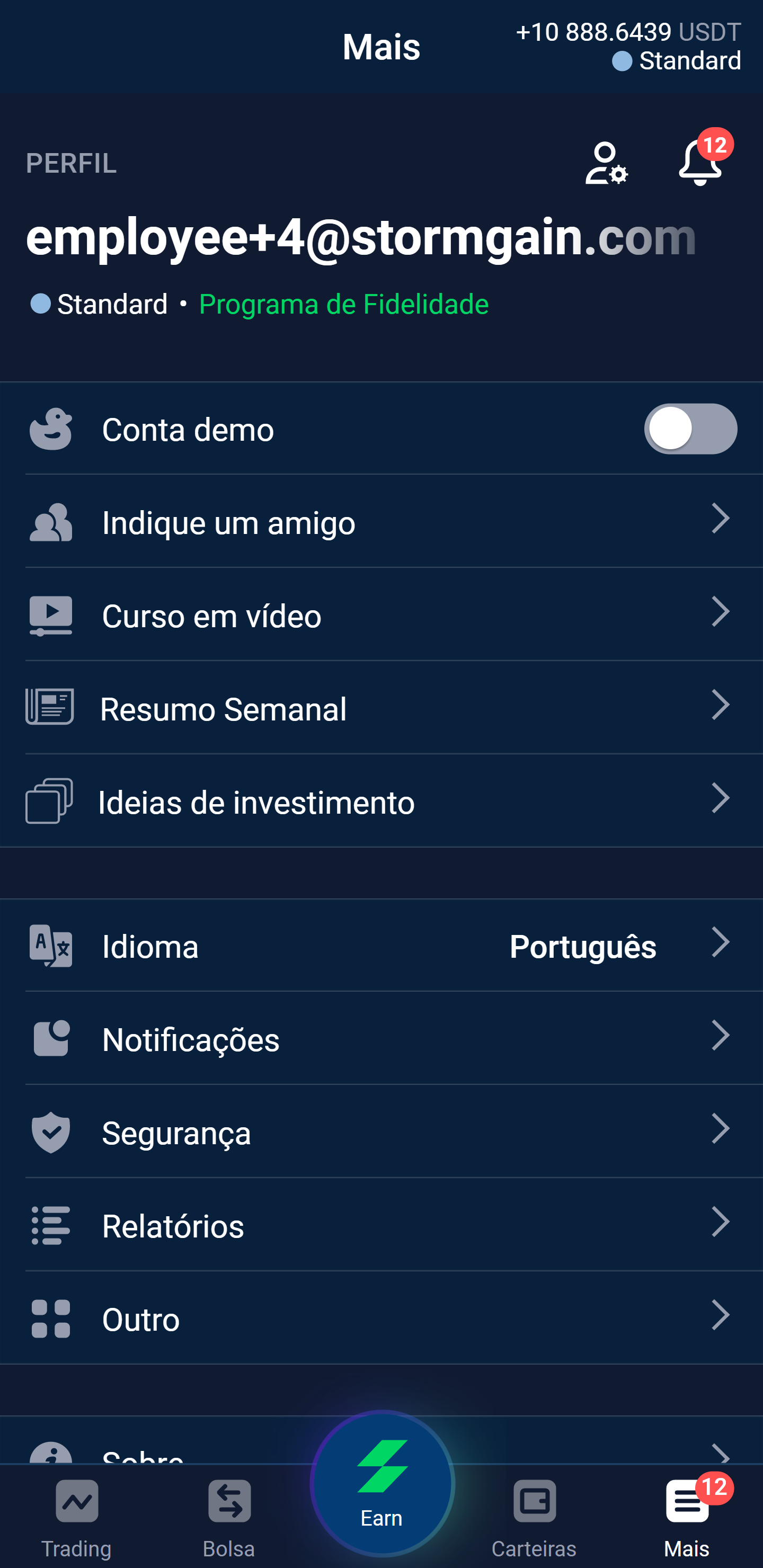Switch to the Trading tab
Image resolution: width=763 pixels, height=1568 pixels.
click(77, 1517)
